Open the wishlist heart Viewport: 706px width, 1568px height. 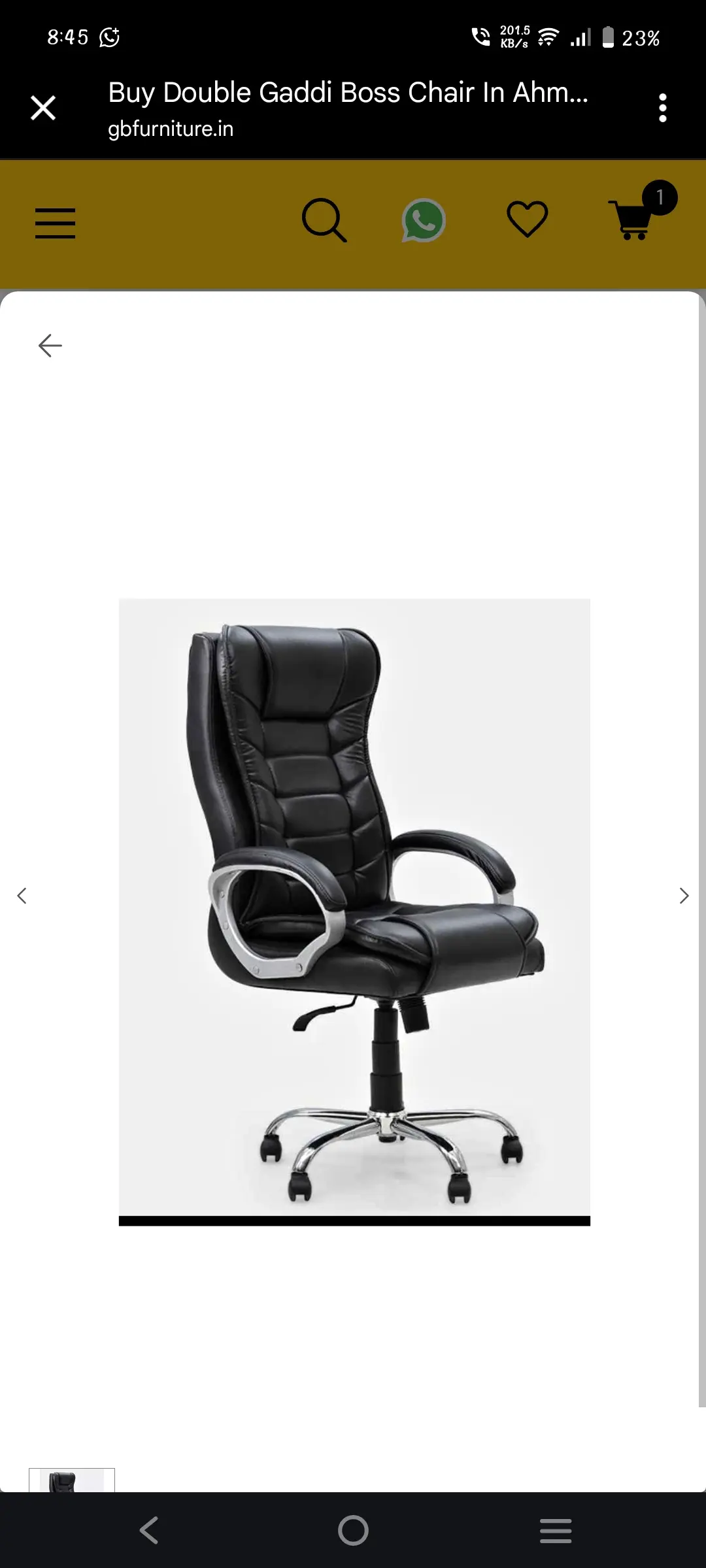(527, 220)
